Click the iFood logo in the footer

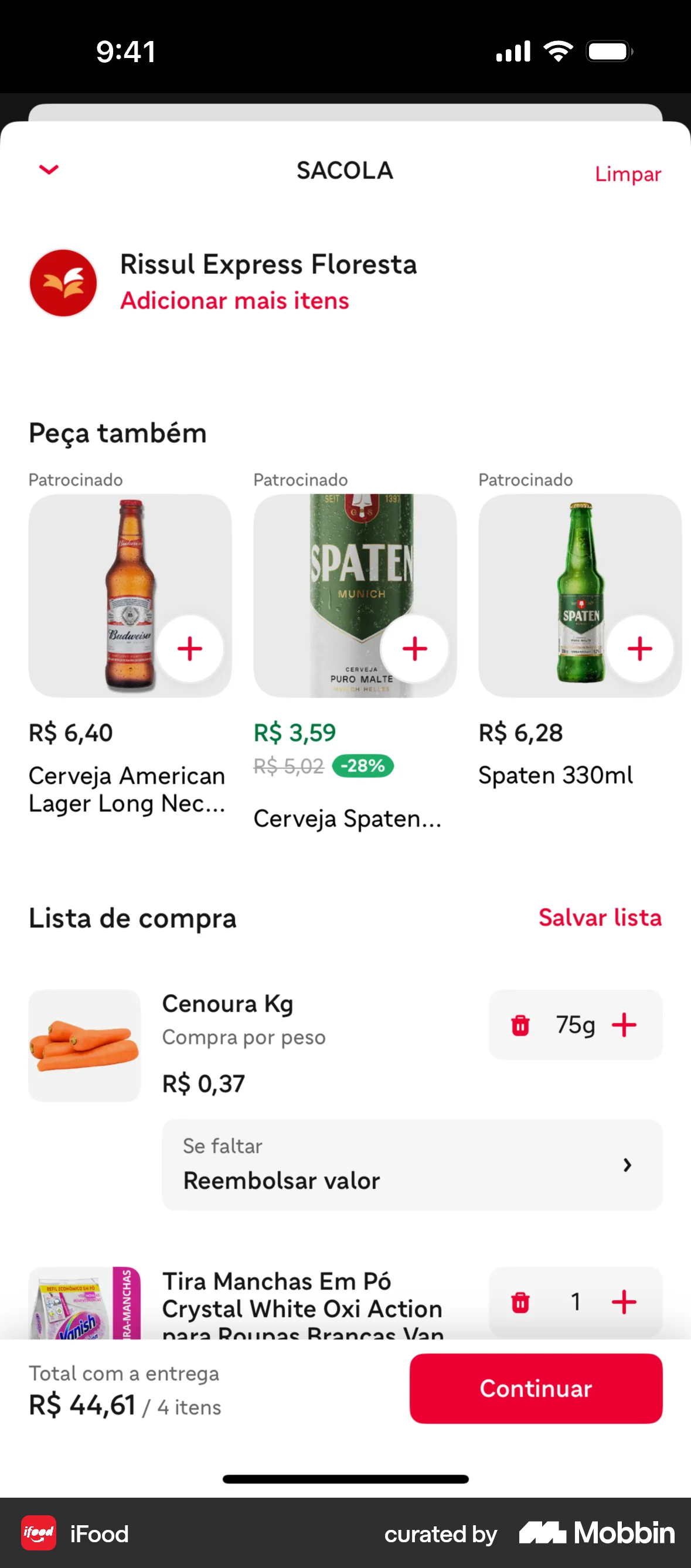[38, 1534]
